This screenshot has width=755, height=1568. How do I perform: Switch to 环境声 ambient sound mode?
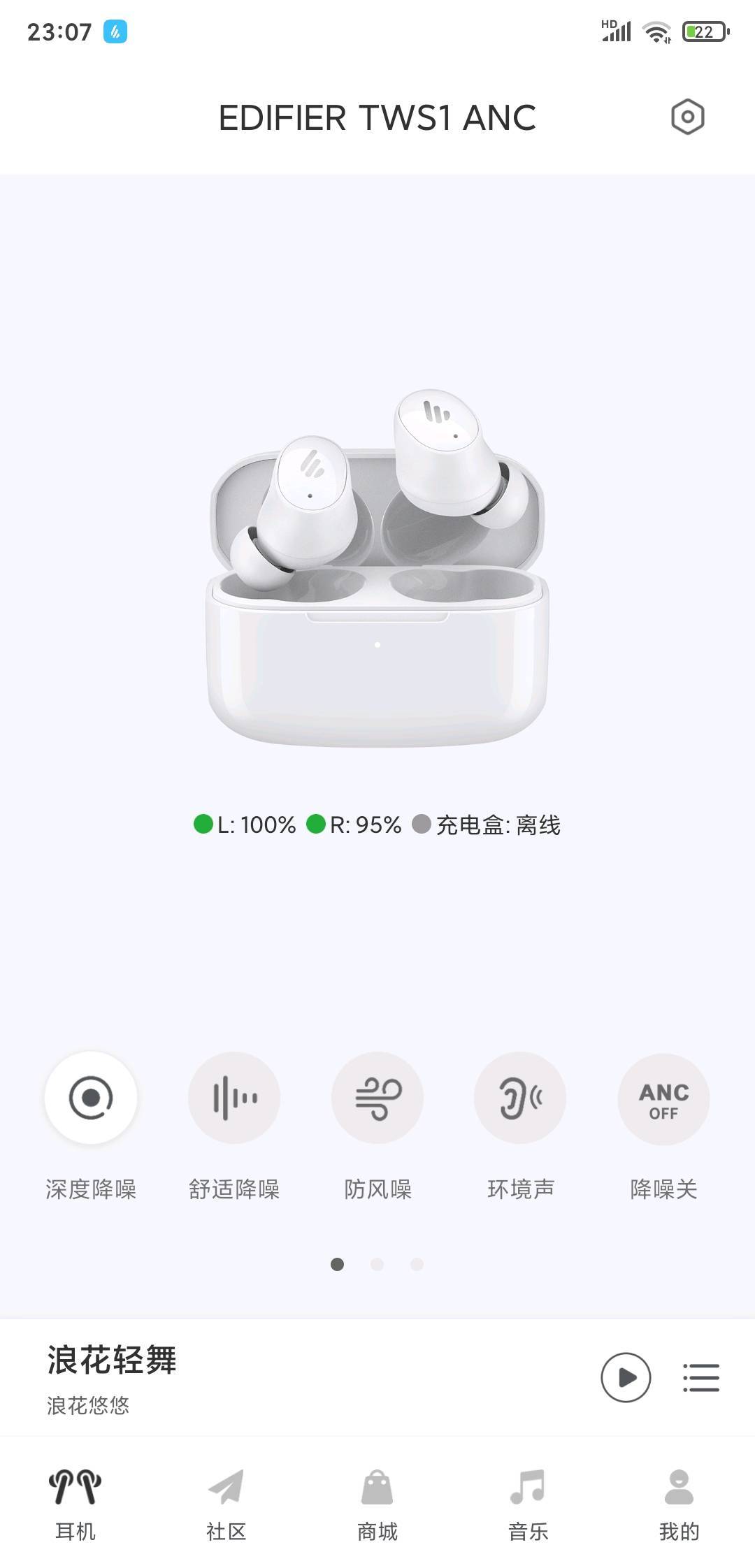520,1098
